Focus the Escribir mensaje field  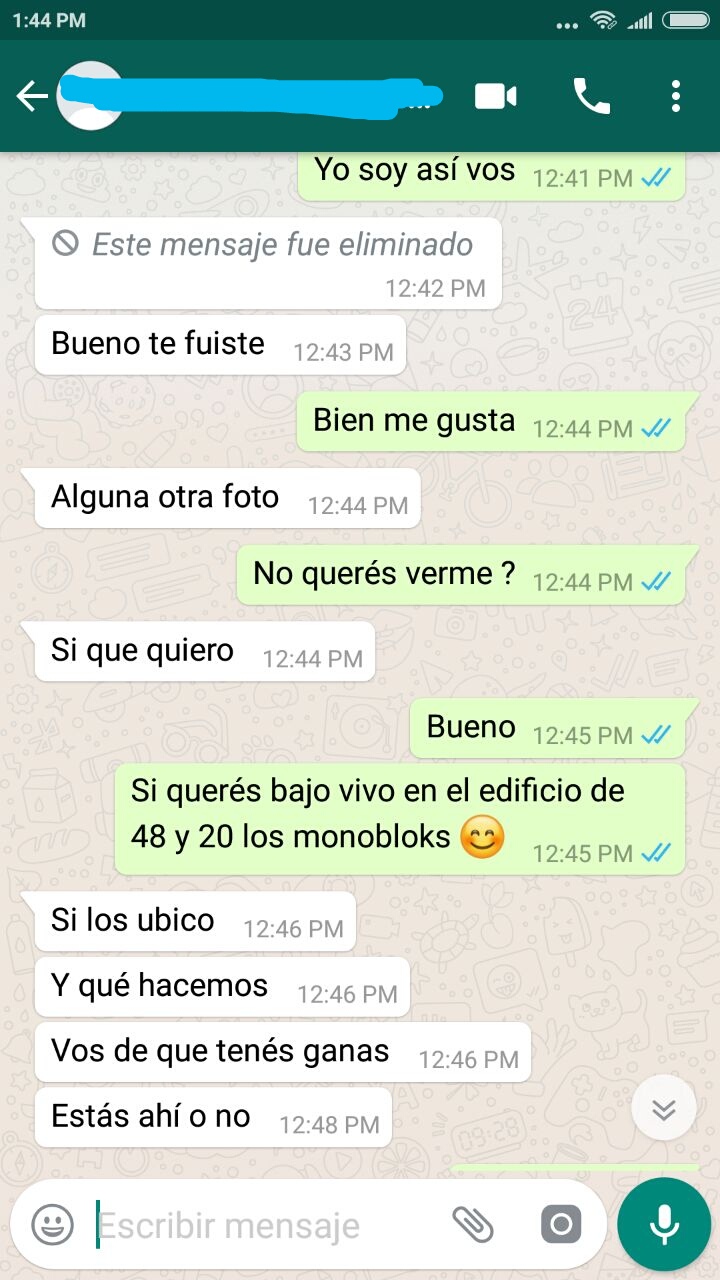260,1225
